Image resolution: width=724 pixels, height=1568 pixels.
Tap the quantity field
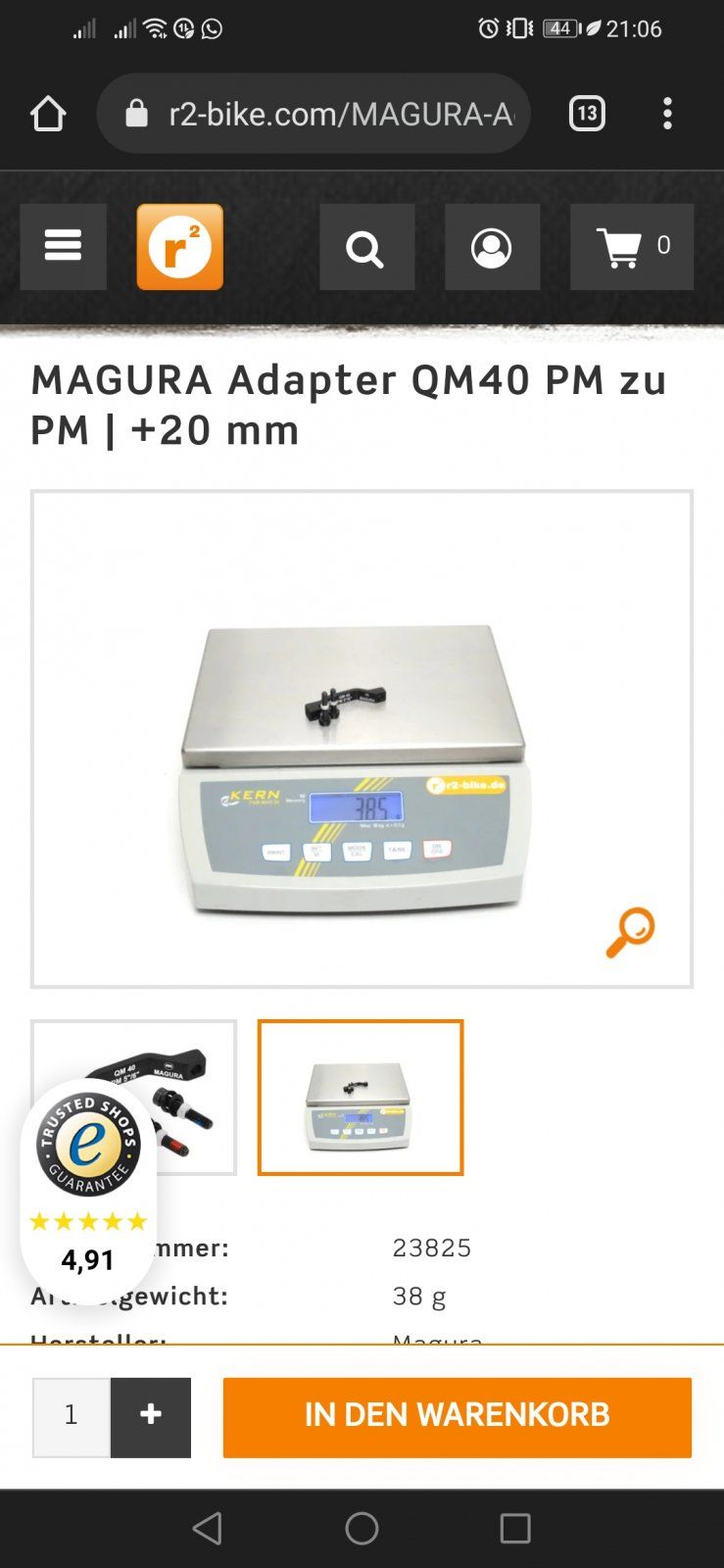(x=71, y=1417)
